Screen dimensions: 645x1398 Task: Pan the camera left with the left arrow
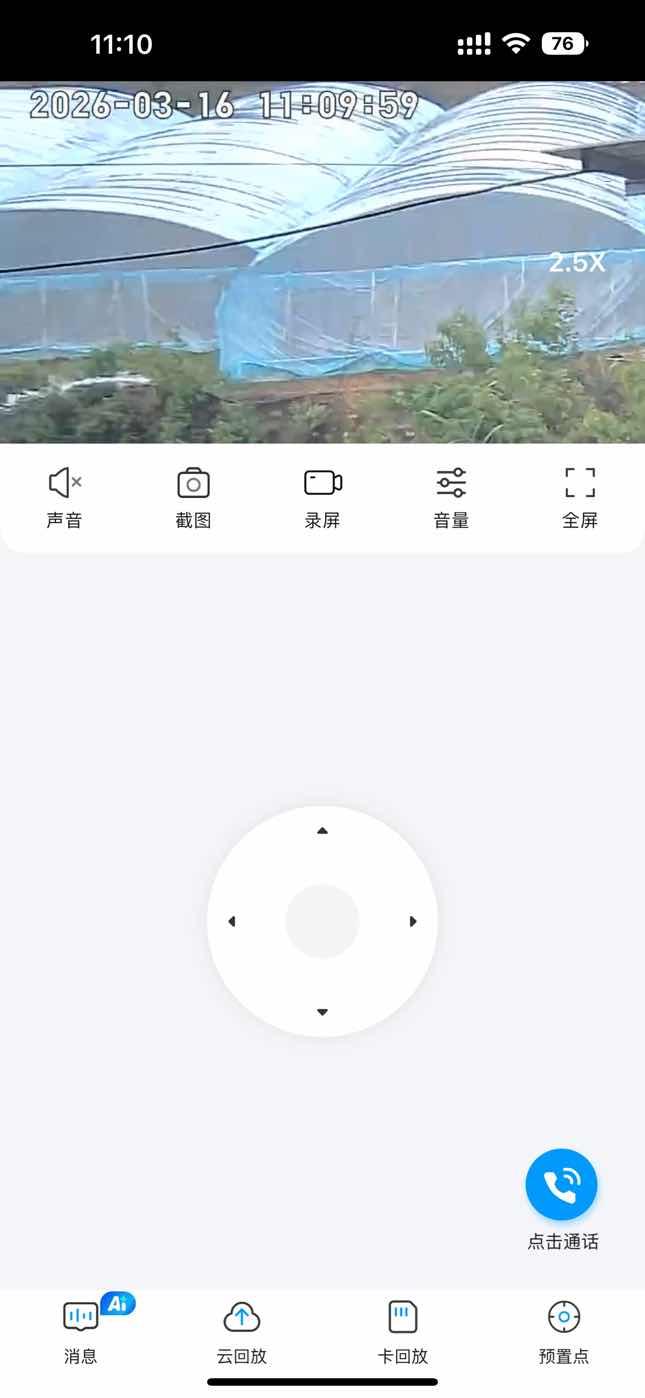[x=232, y=921]
